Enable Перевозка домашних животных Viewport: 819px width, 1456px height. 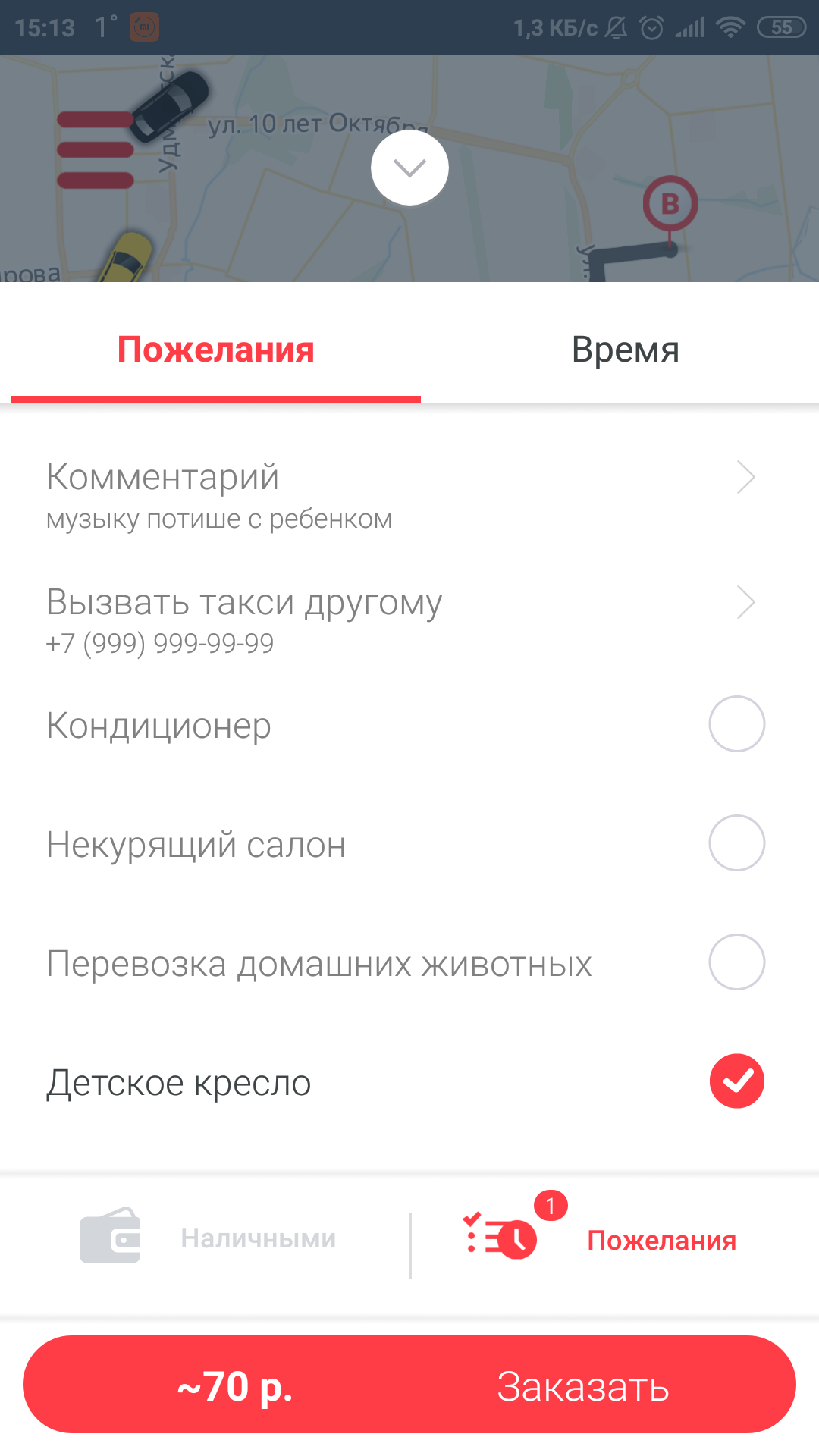736,962
